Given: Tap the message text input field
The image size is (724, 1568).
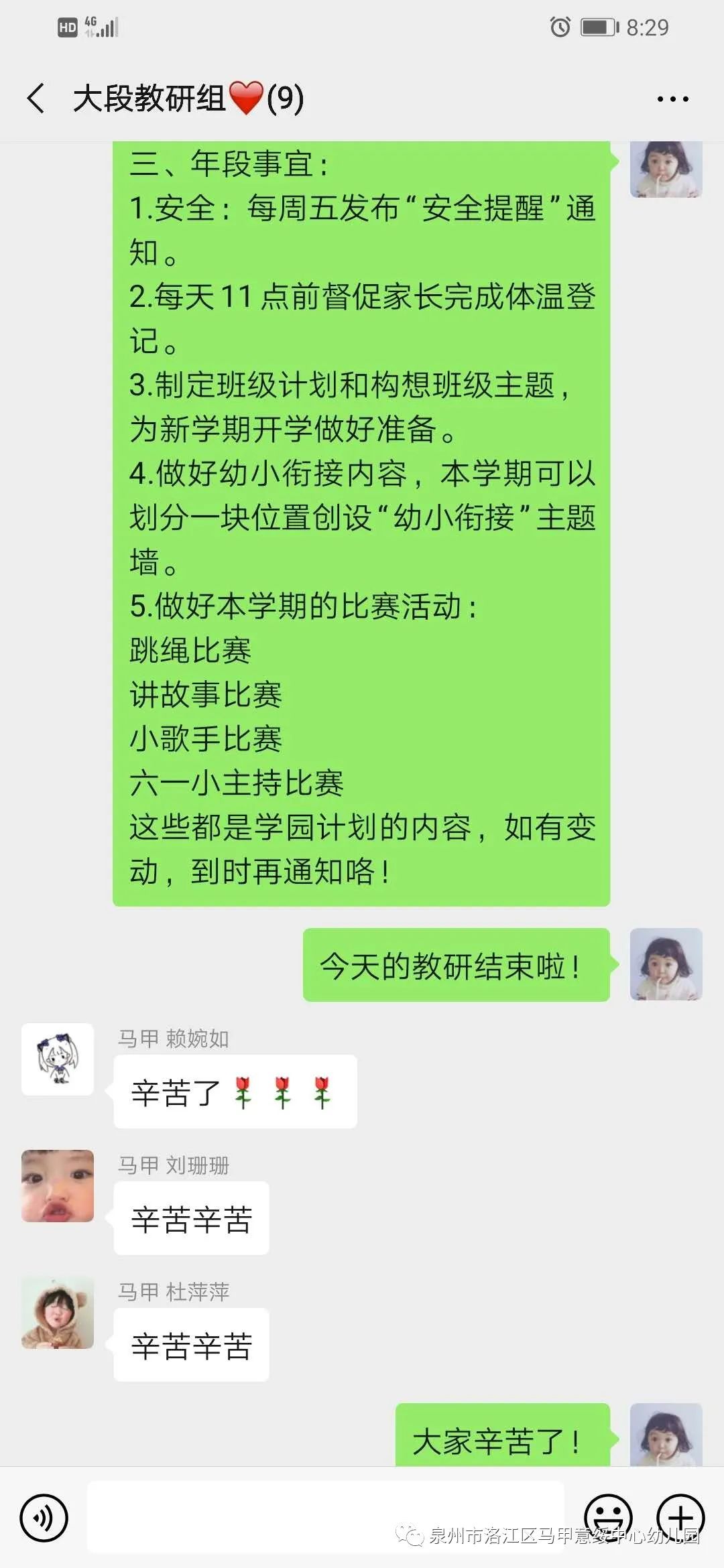Looking at the screenshot, I should click(326, 1518).
